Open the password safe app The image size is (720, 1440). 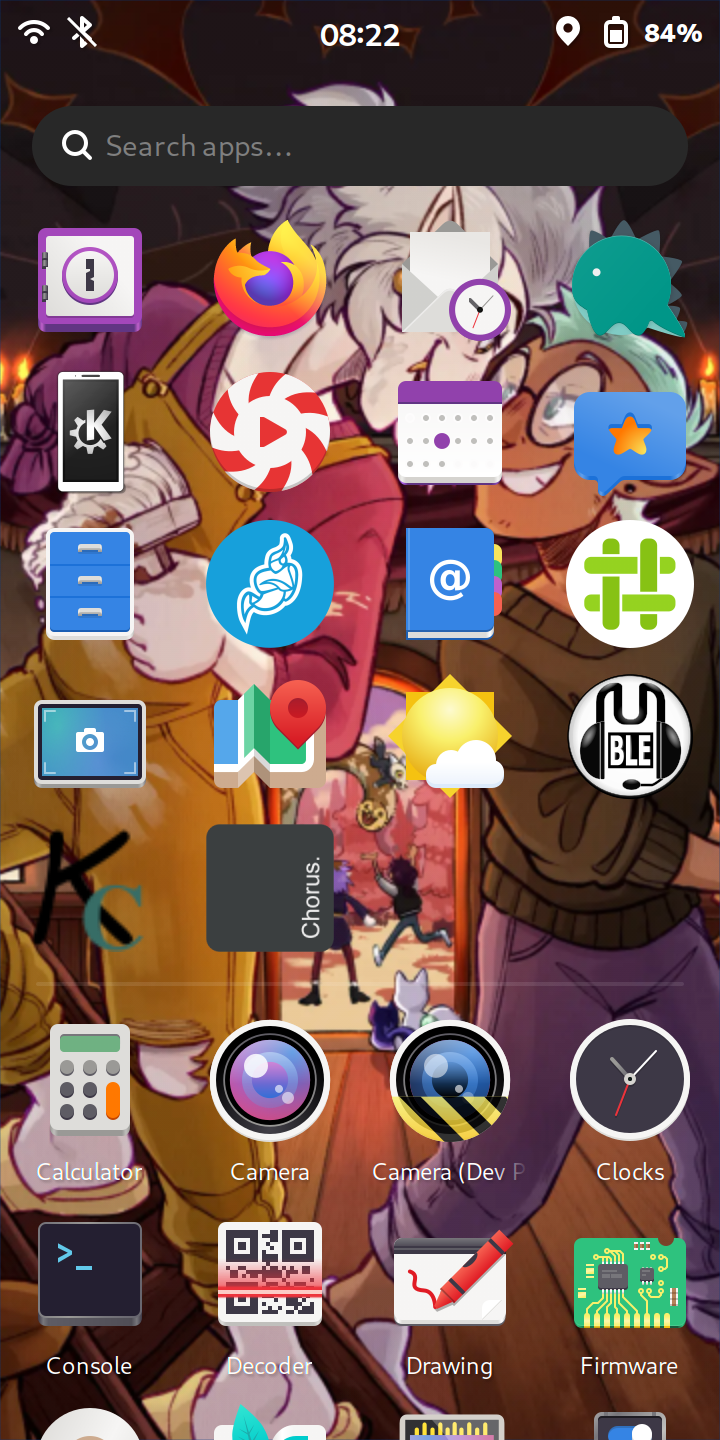pos(90,279)
